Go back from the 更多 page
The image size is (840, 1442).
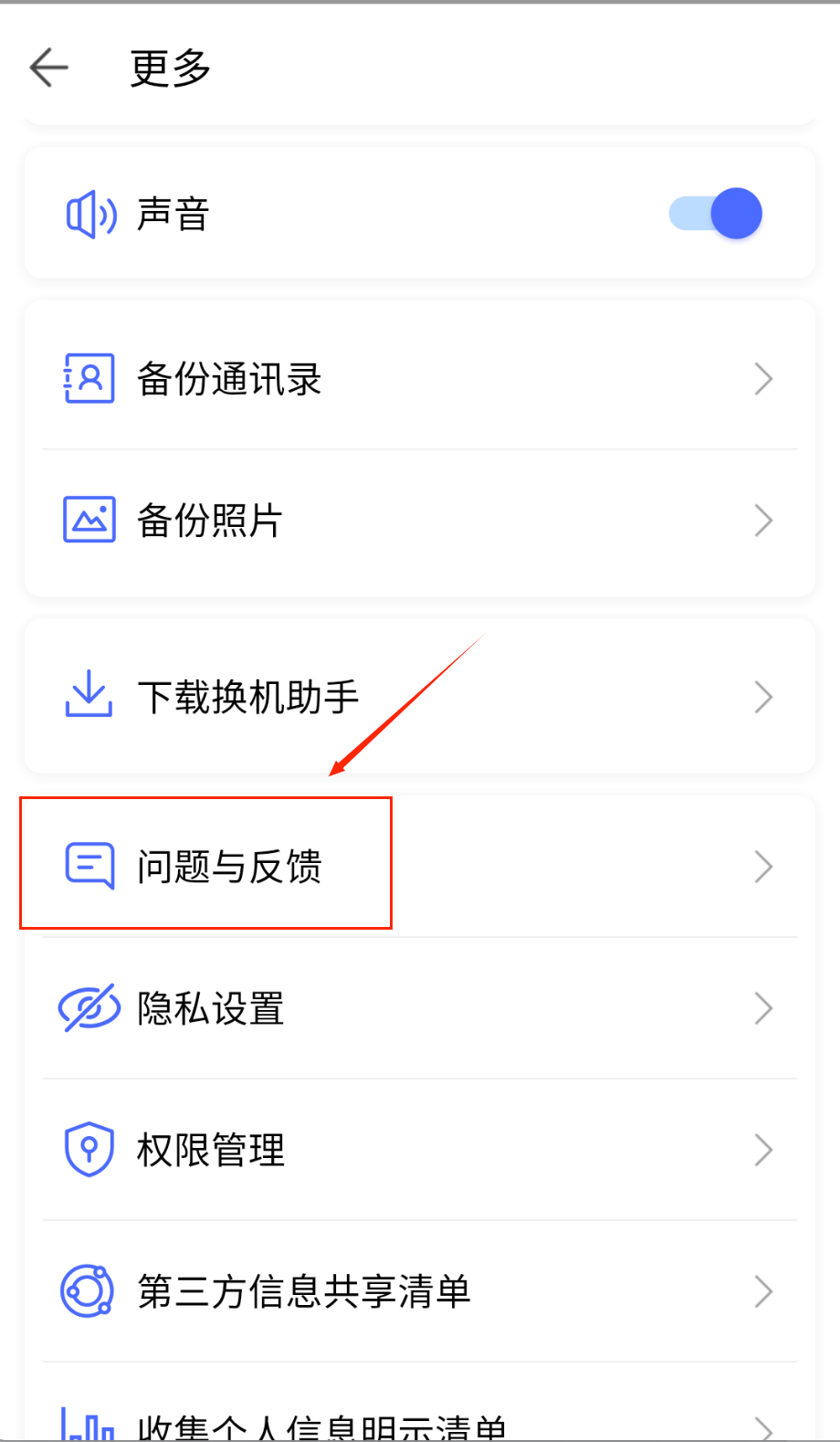tap(49, 68)
